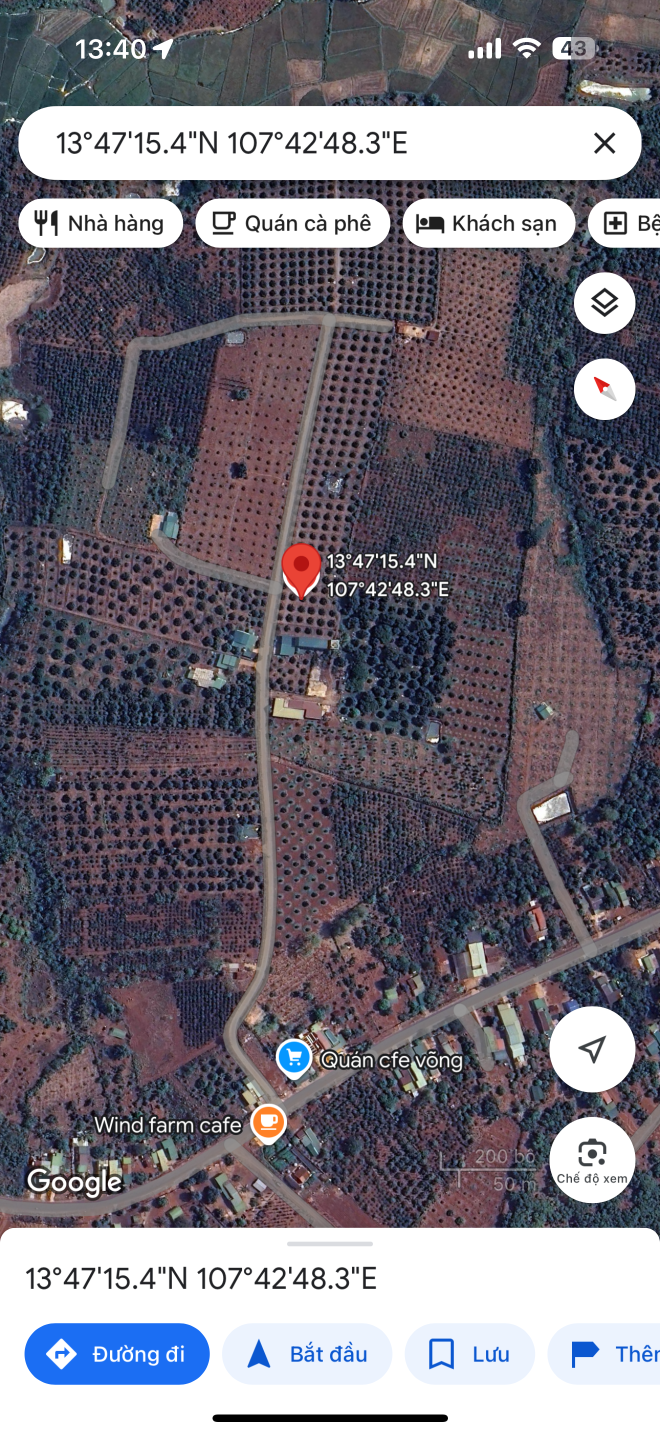Expand the bottom sheet handle
The height and width of the screenshot is (1434, 660).
[x=330, y=1244]
